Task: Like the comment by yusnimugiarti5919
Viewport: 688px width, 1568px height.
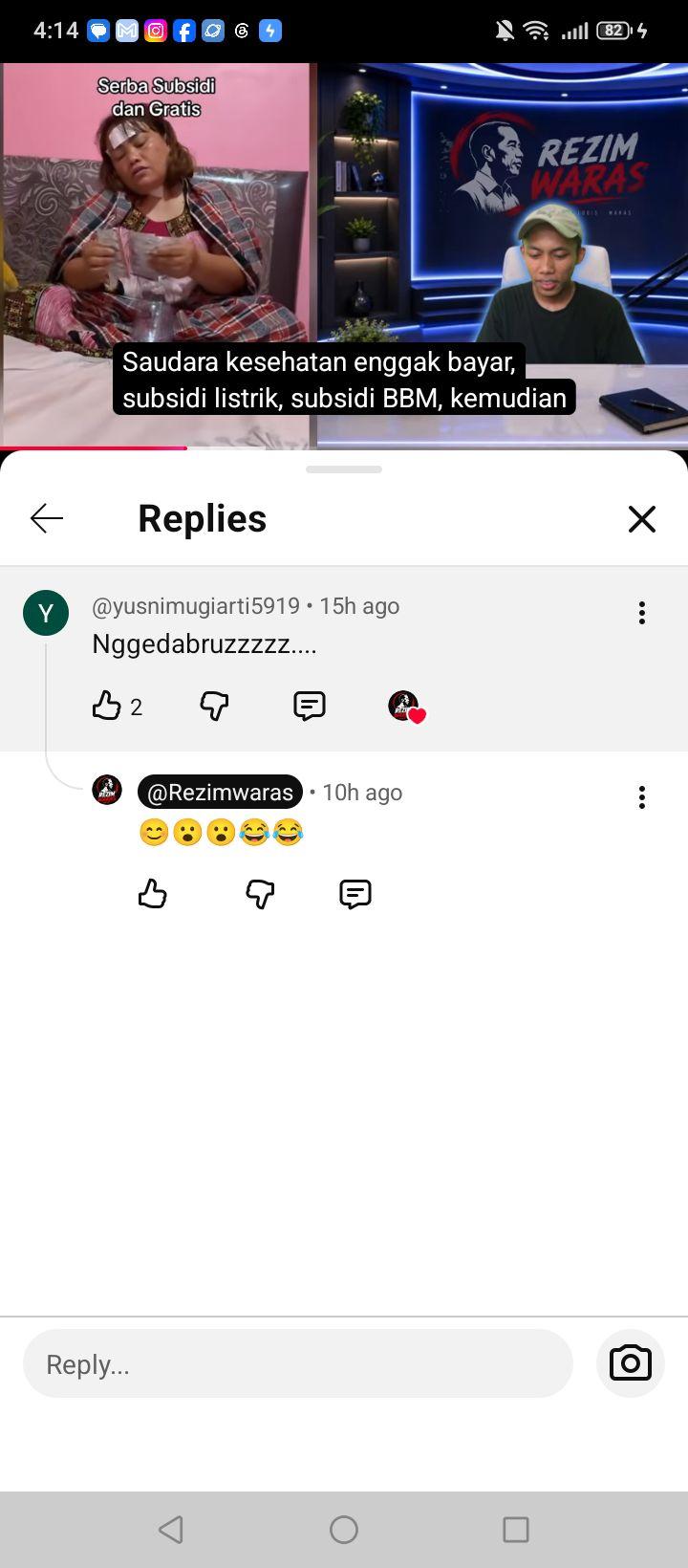Action: 106,706
